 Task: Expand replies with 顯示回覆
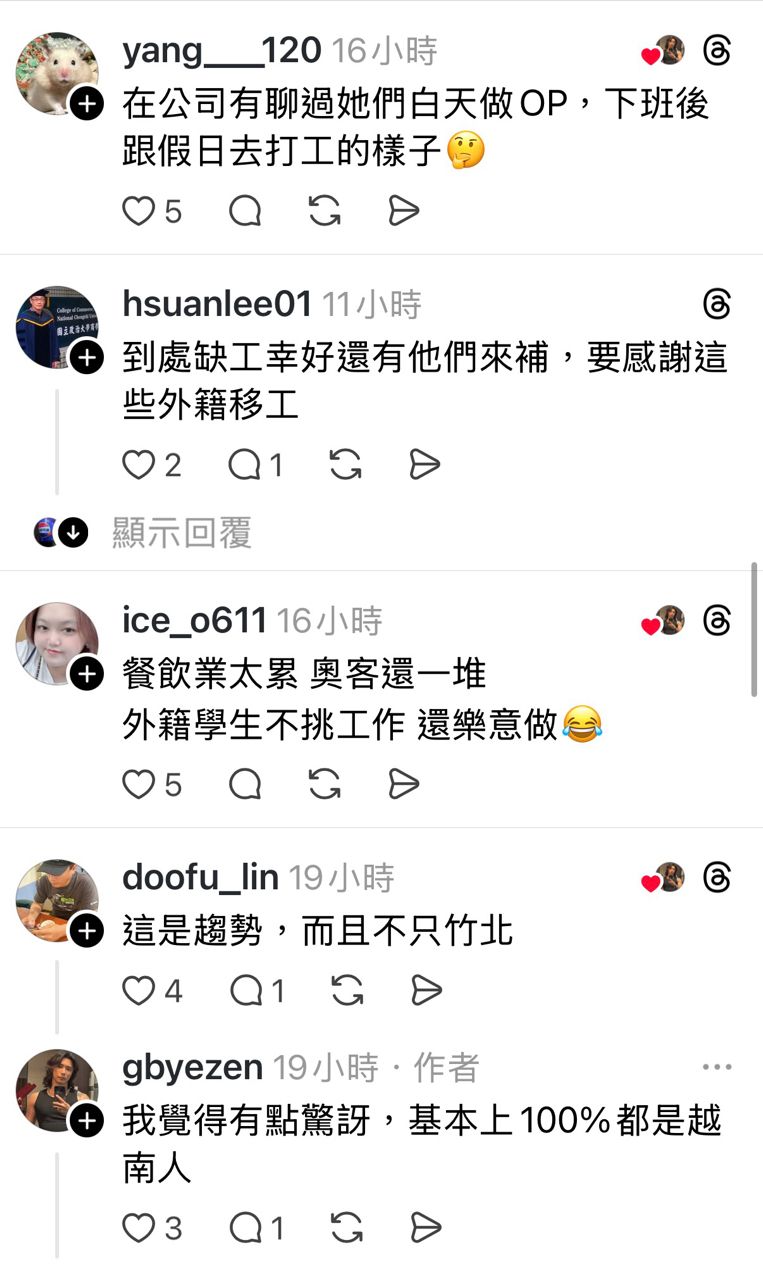(181, 533)
